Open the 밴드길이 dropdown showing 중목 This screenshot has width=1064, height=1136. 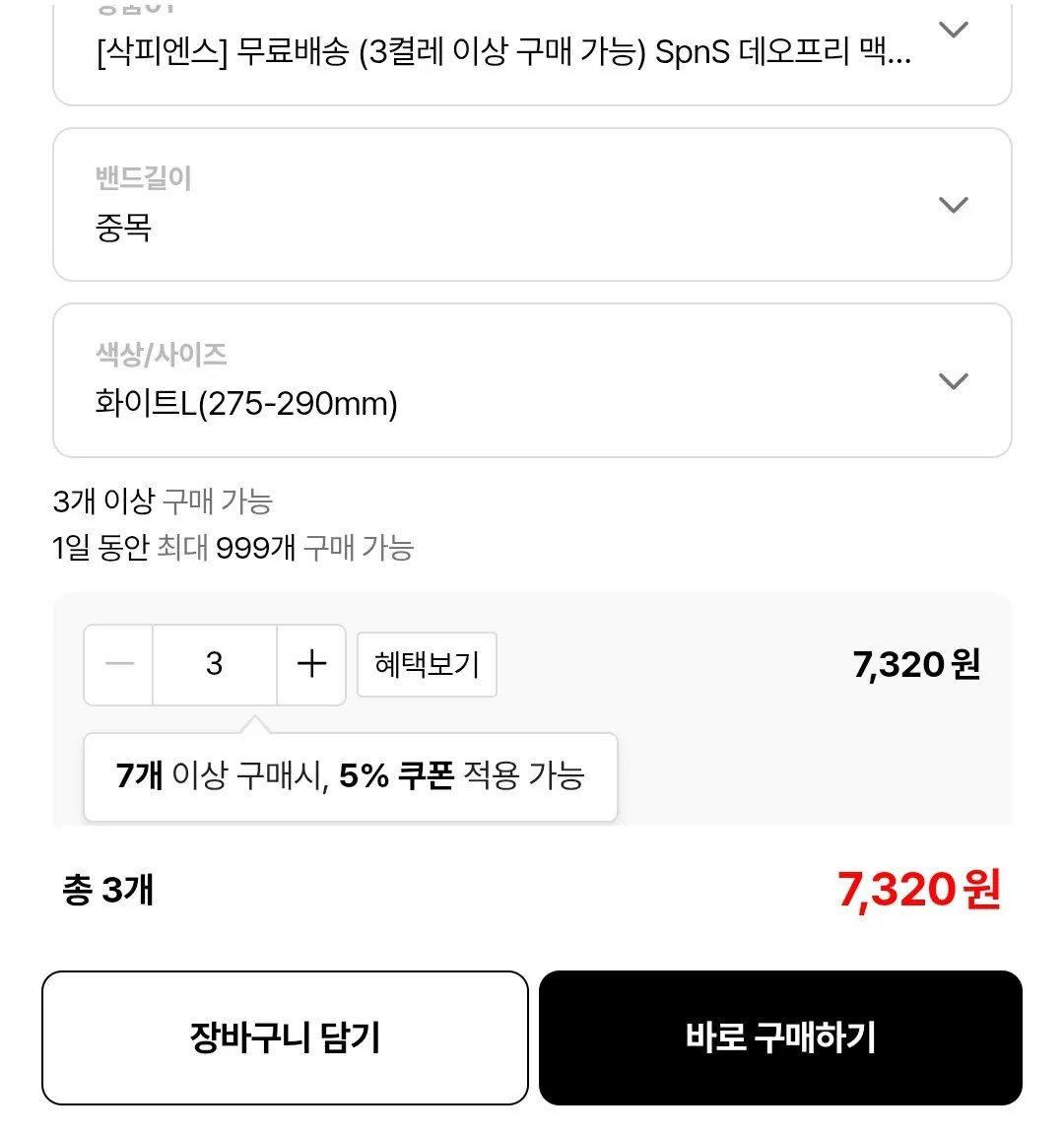tap(953, 204)
